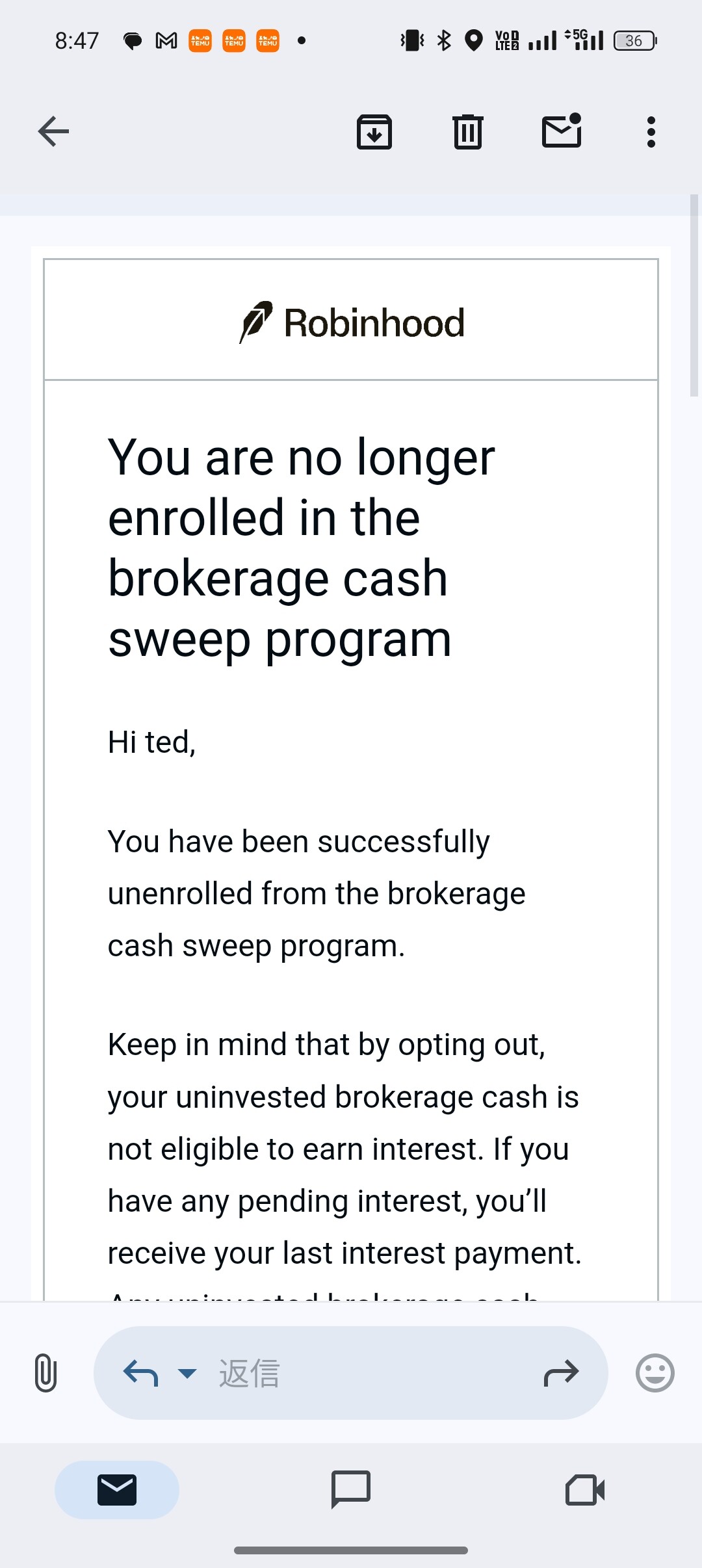702x1568 pixels.
Task: Attach a file with paperclip icon
Action: click(45, 1373)
